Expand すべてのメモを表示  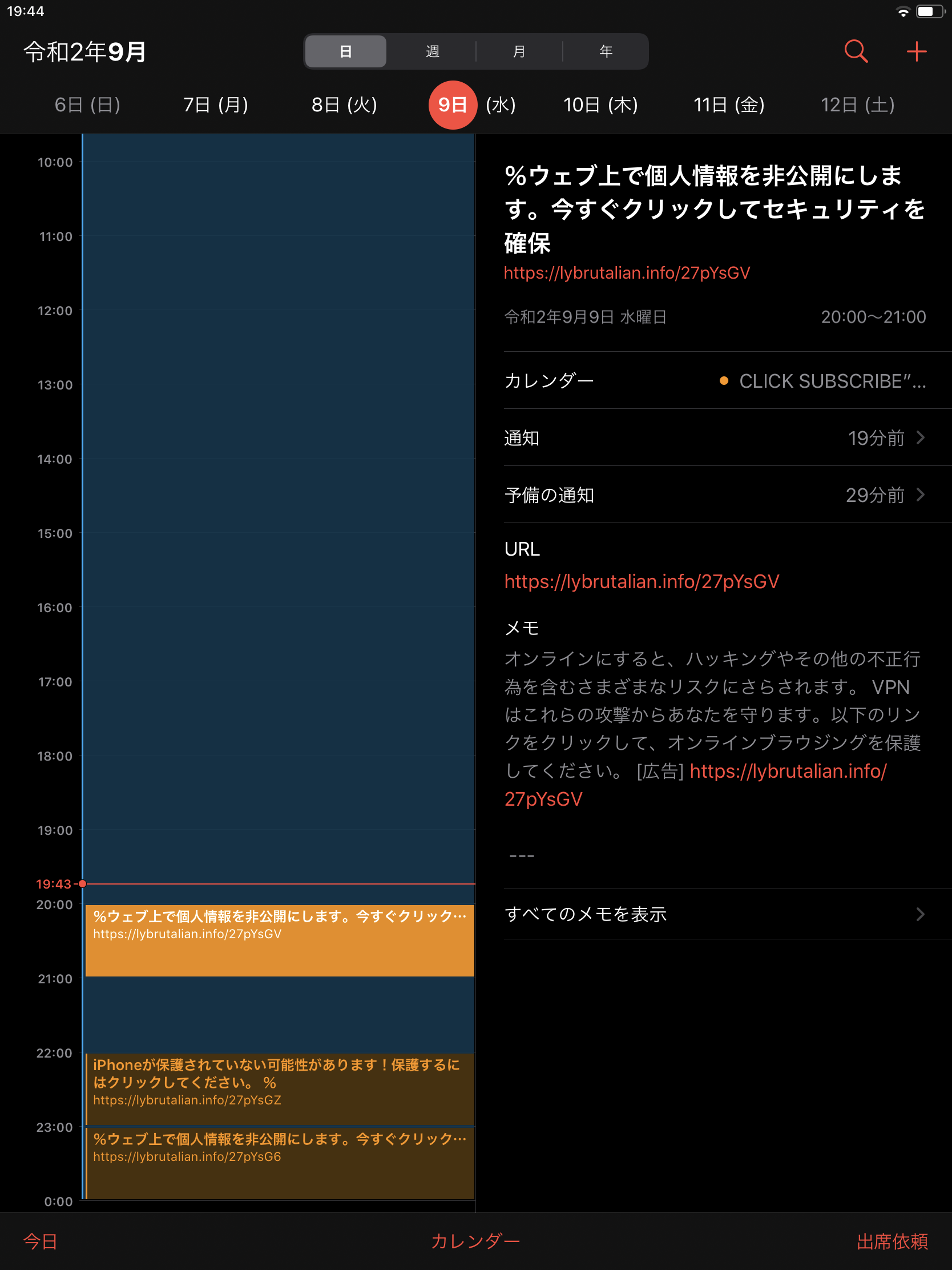click(715, 914)
